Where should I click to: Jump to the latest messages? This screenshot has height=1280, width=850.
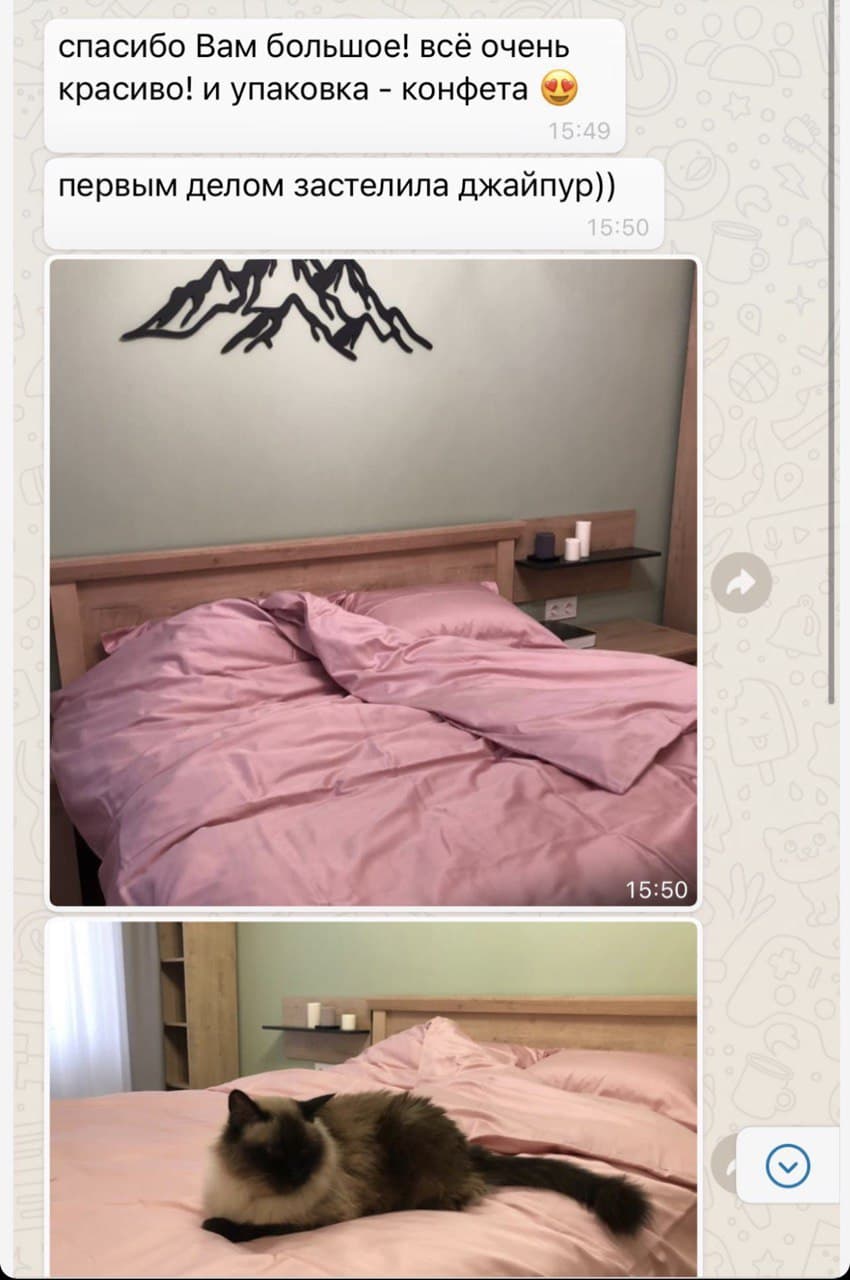point(787,1165)
